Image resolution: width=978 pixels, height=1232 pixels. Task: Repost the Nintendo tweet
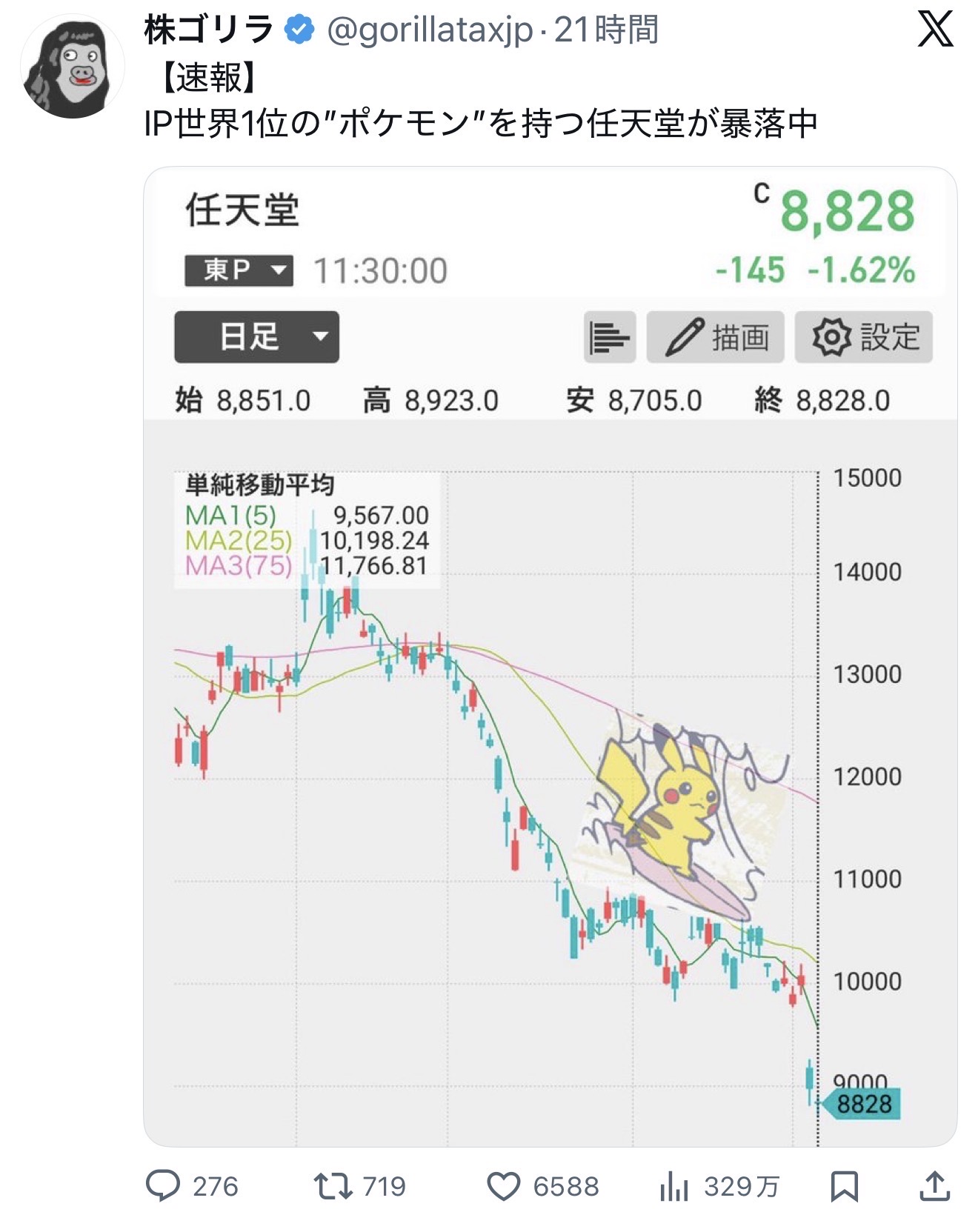tap(333, 1185)
